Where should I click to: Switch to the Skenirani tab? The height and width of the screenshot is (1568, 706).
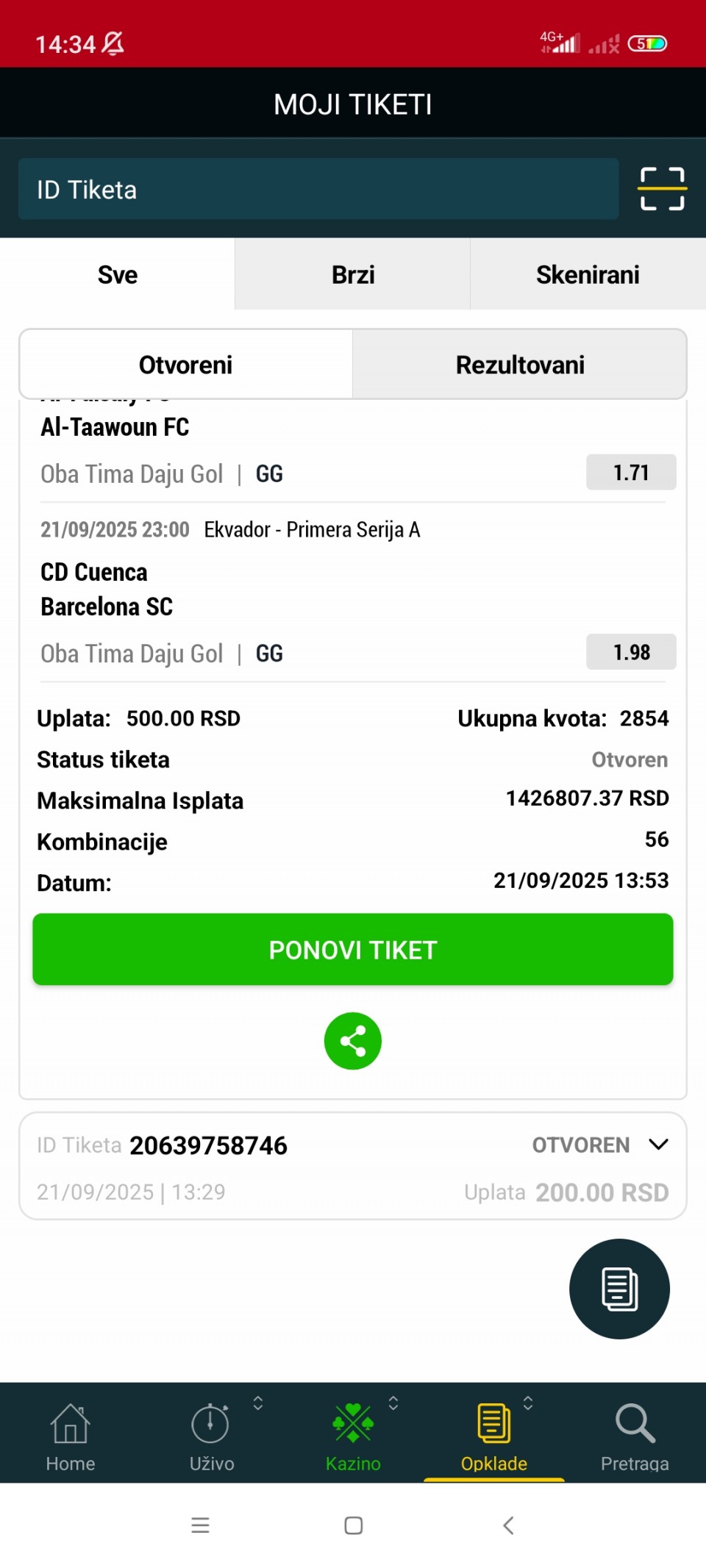[x=588, y=275]
